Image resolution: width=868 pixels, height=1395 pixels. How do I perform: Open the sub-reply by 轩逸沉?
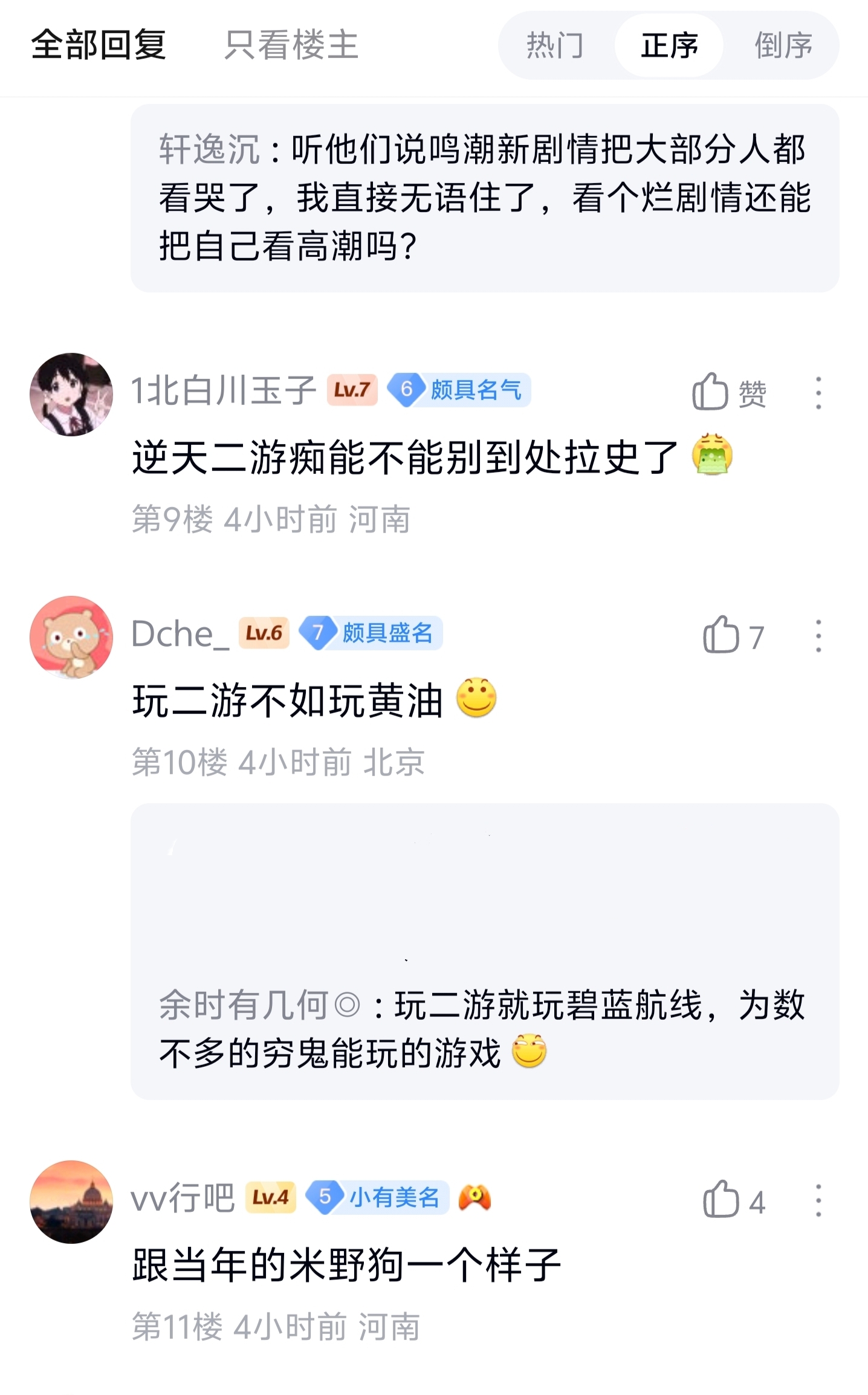coord(484,198)
